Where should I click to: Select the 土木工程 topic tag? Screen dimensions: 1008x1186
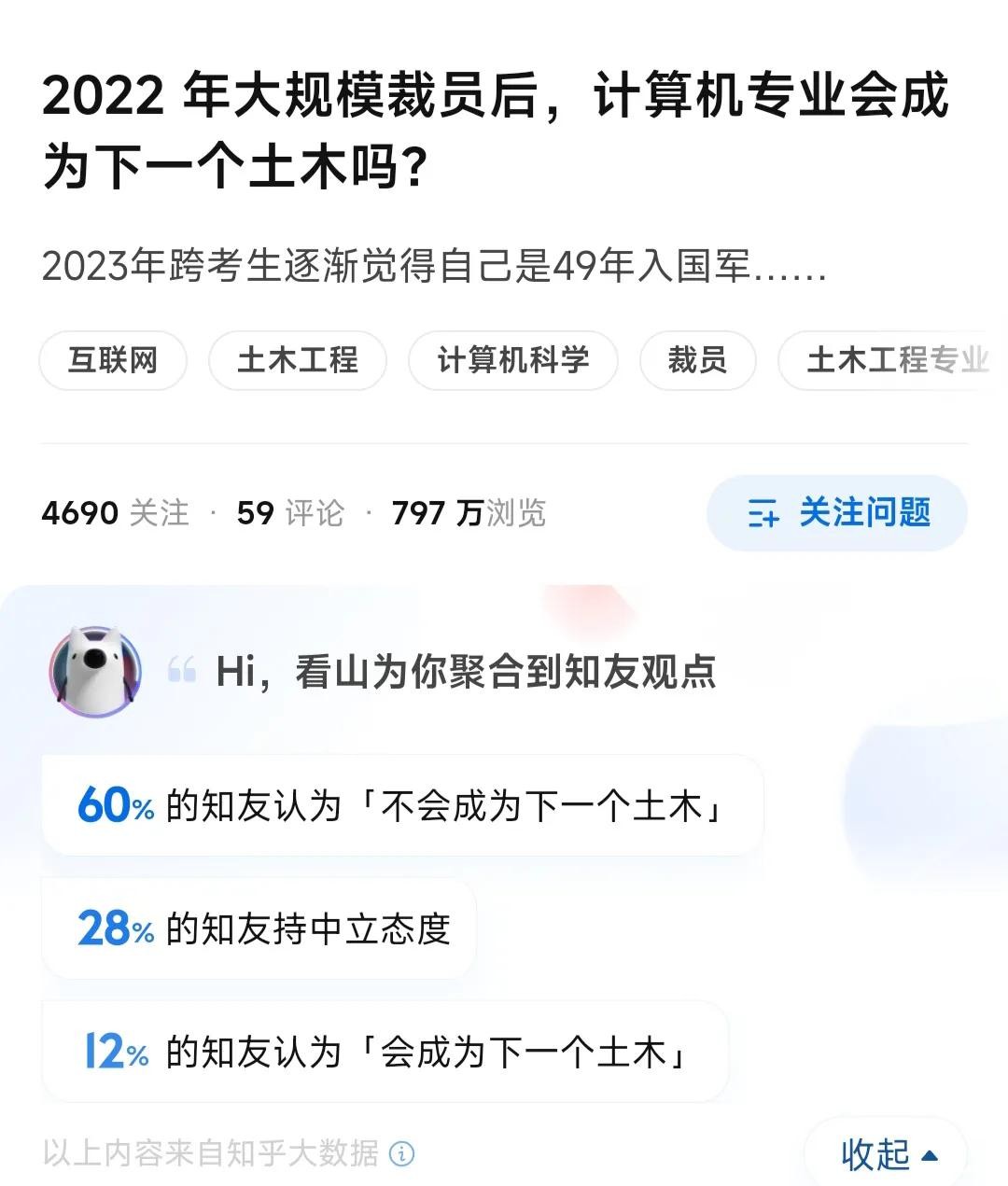pos(297,360)
